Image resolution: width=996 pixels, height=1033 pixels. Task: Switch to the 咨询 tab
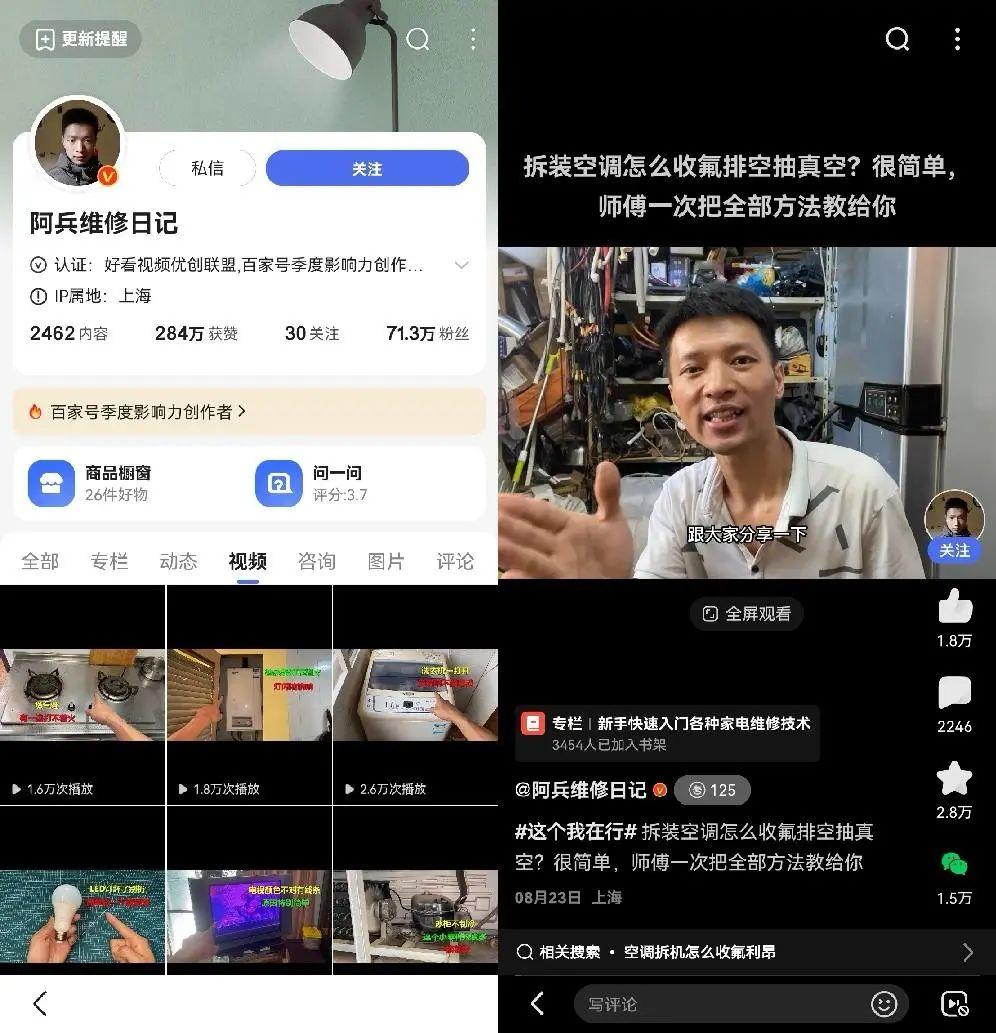[x=316, y=561]
